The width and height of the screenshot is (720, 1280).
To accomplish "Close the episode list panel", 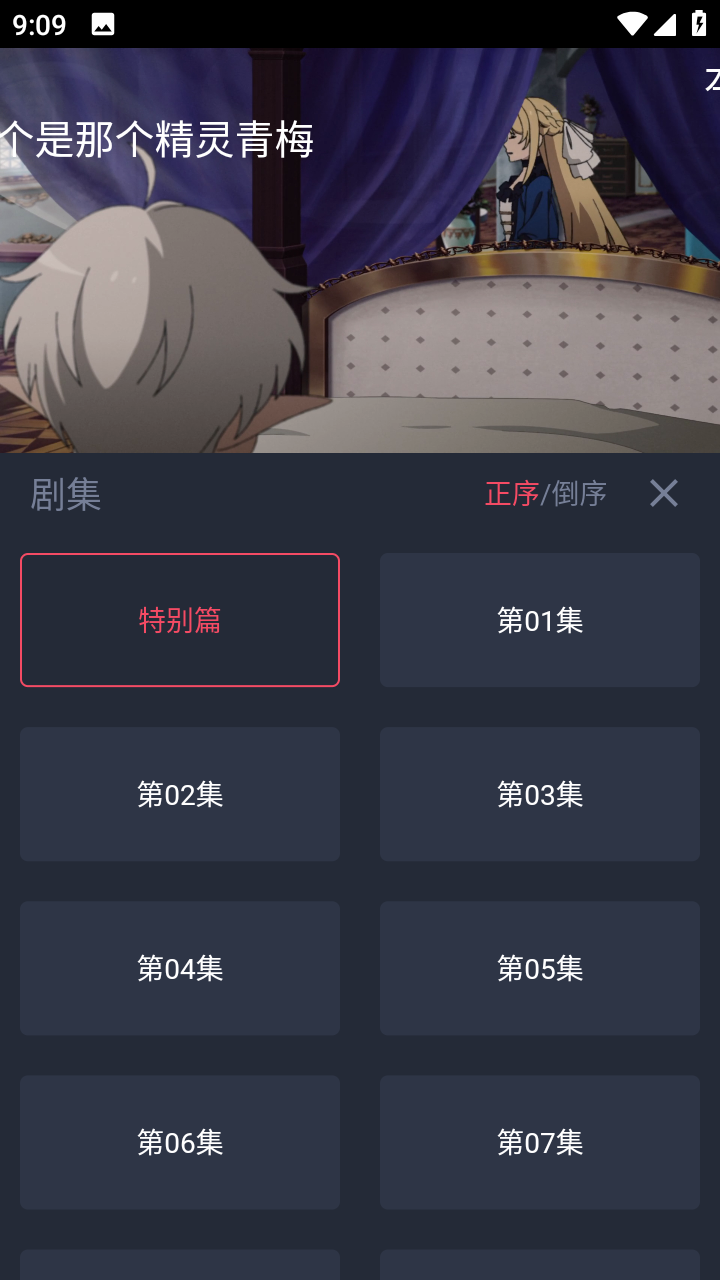I will (x=663, y=493).
